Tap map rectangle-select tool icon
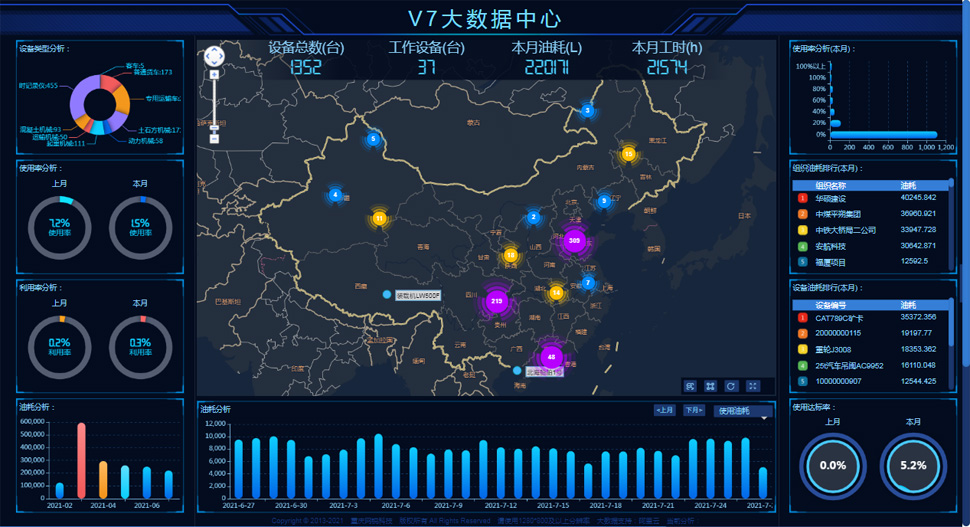Screen dimensions: 970x527 click(x=711, y=386)
